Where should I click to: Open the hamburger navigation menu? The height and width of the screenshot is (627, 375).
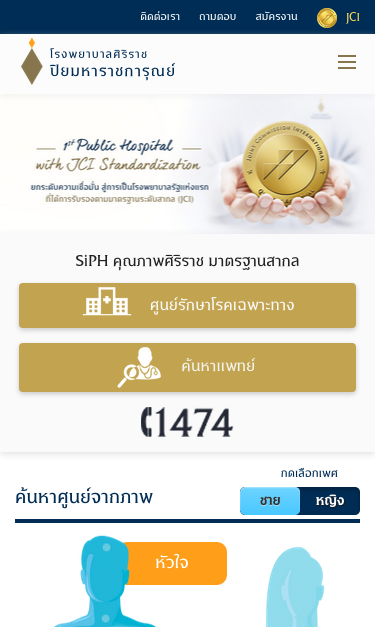point(347,62)
